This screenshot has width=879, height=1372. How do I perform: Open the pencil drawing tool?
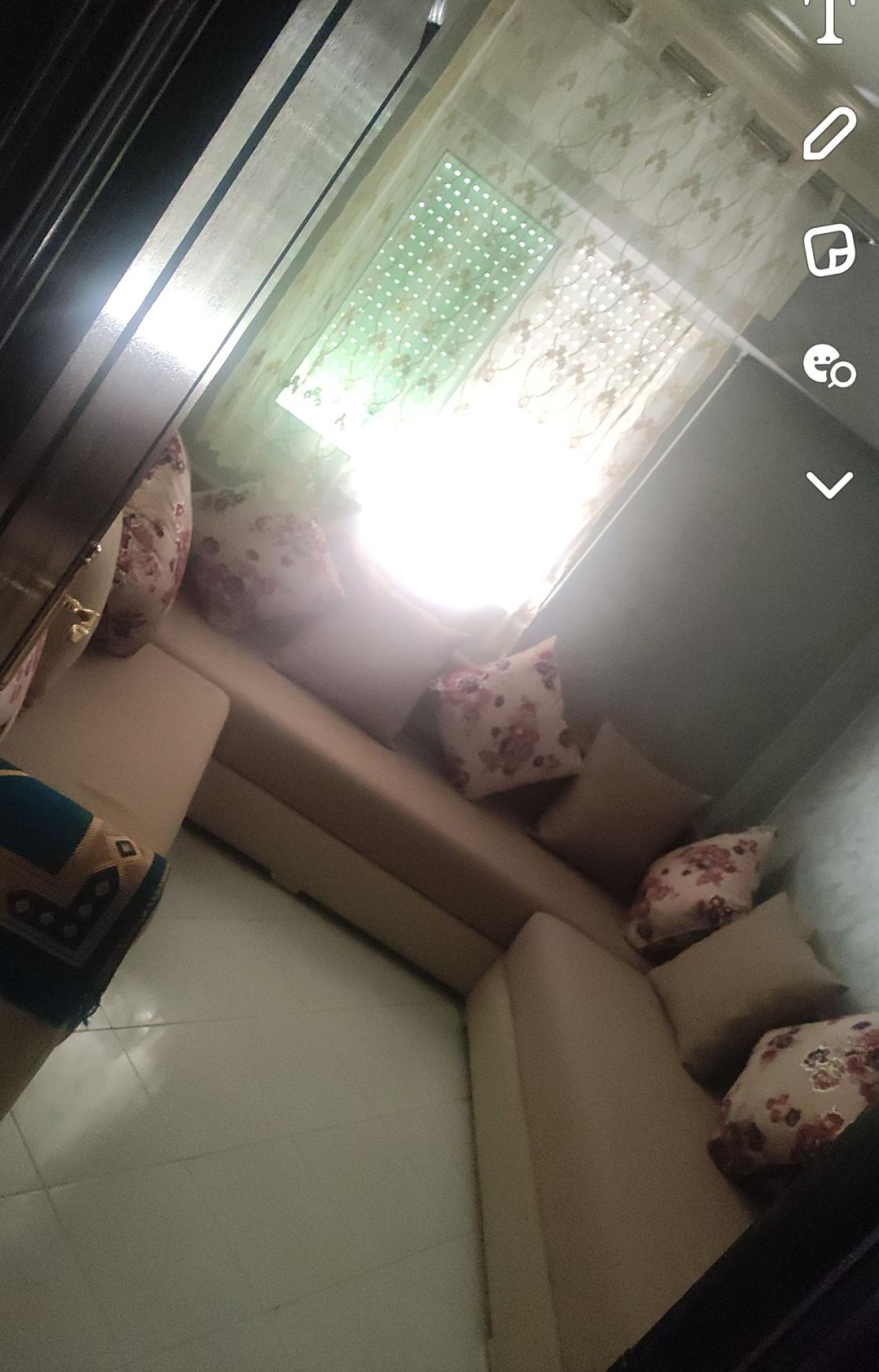pyautogui.click(x=830, y=134)
